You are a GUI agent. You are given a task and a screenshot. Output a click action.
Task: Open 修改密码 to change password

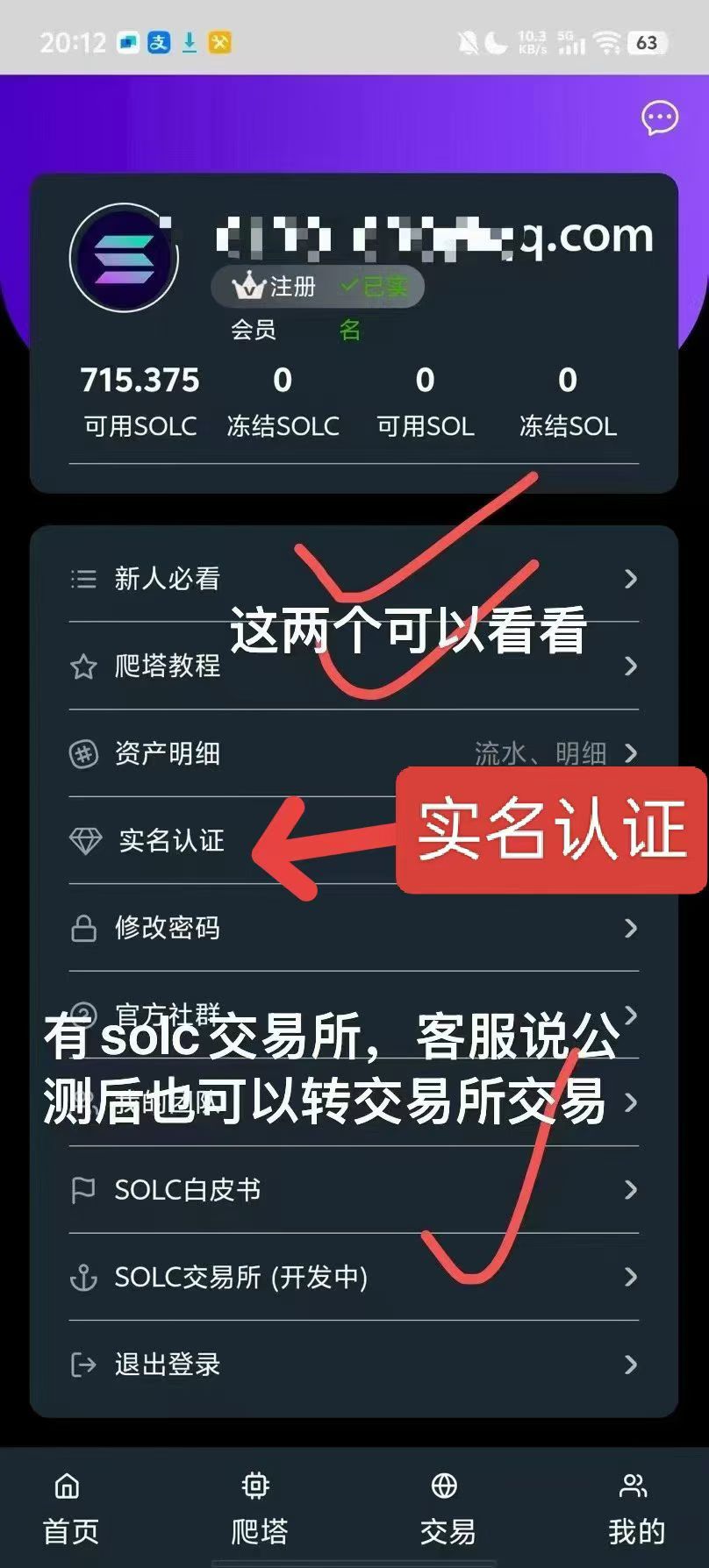click(x=354, y=928)
